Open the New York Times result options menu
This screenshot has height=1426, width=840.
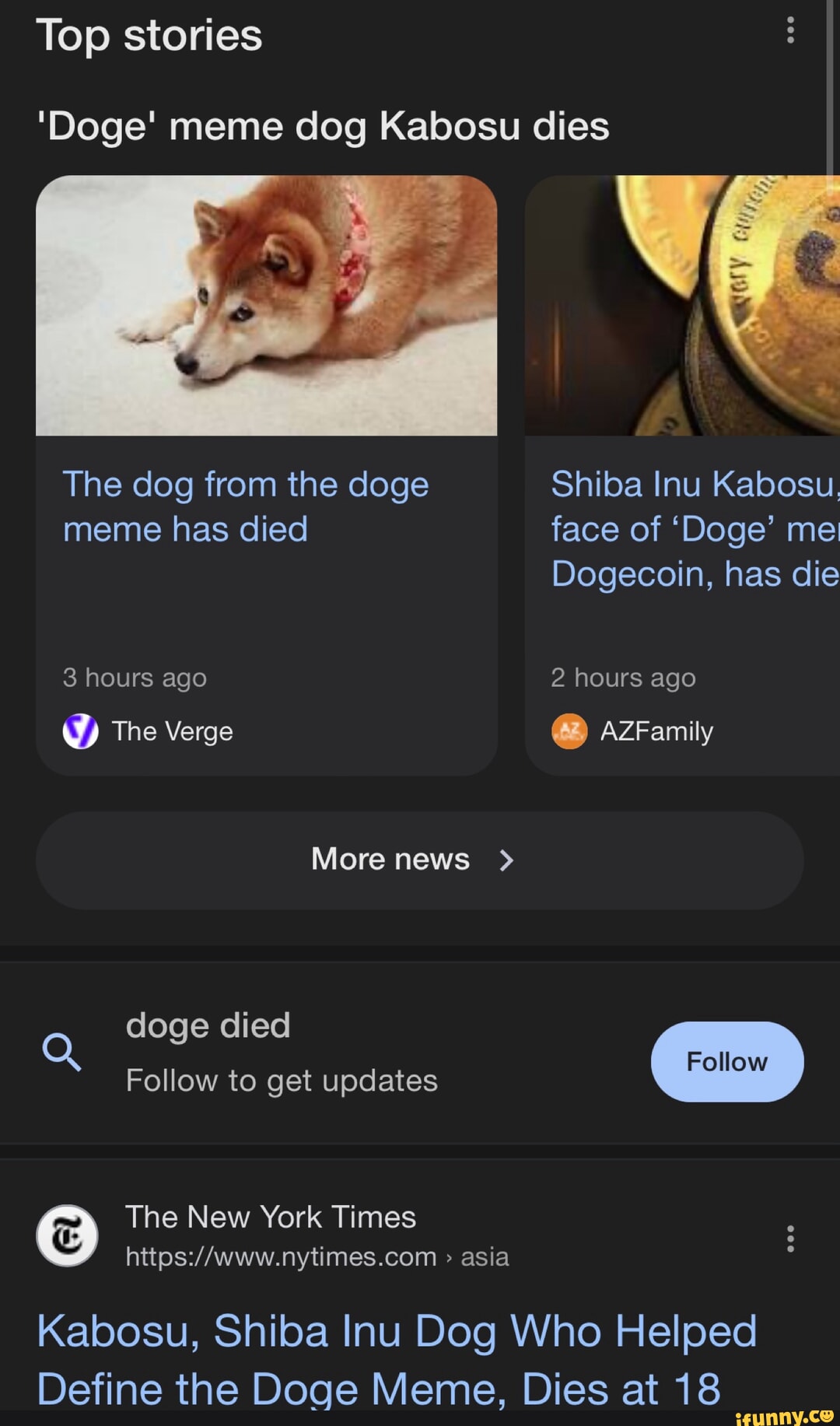tap(790, 1240)
